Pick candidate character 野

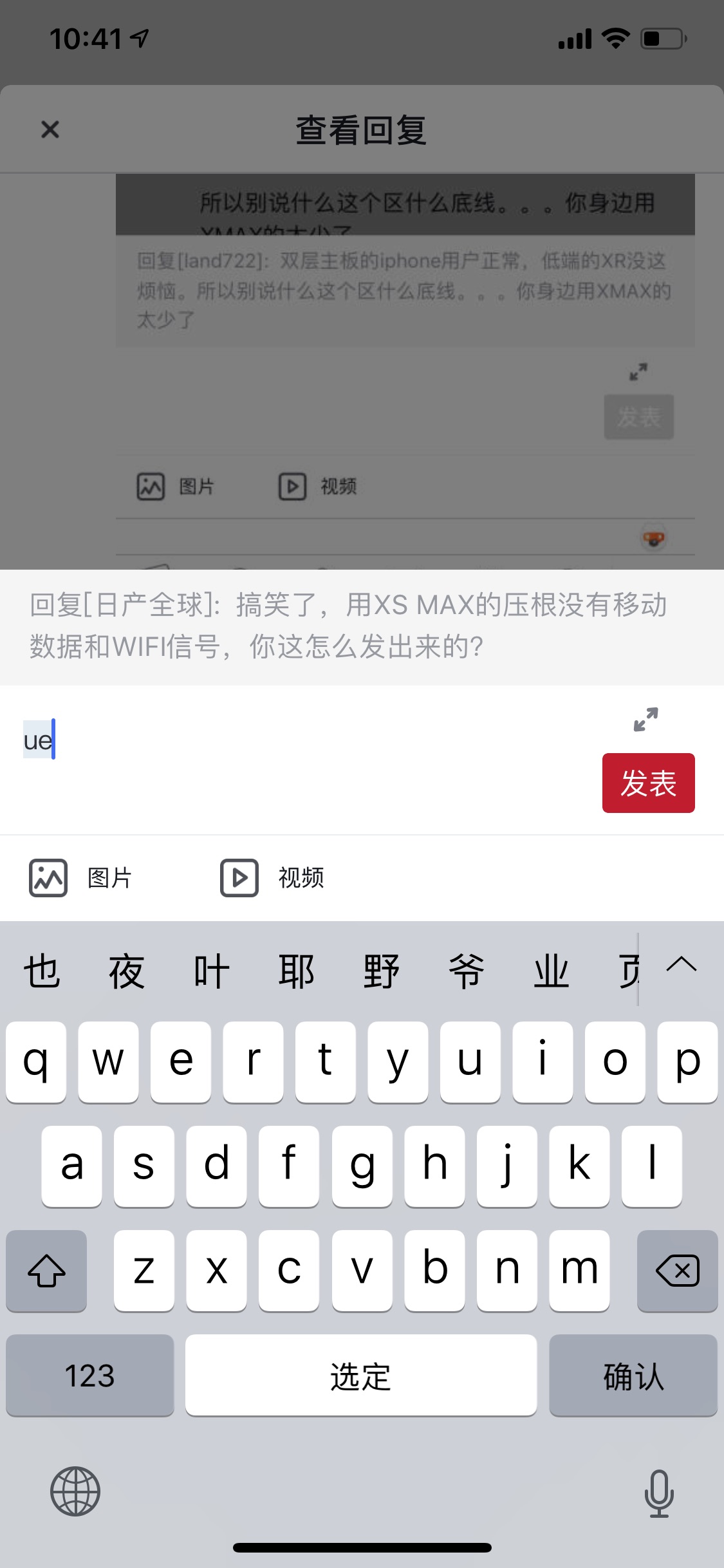(382, 971)
